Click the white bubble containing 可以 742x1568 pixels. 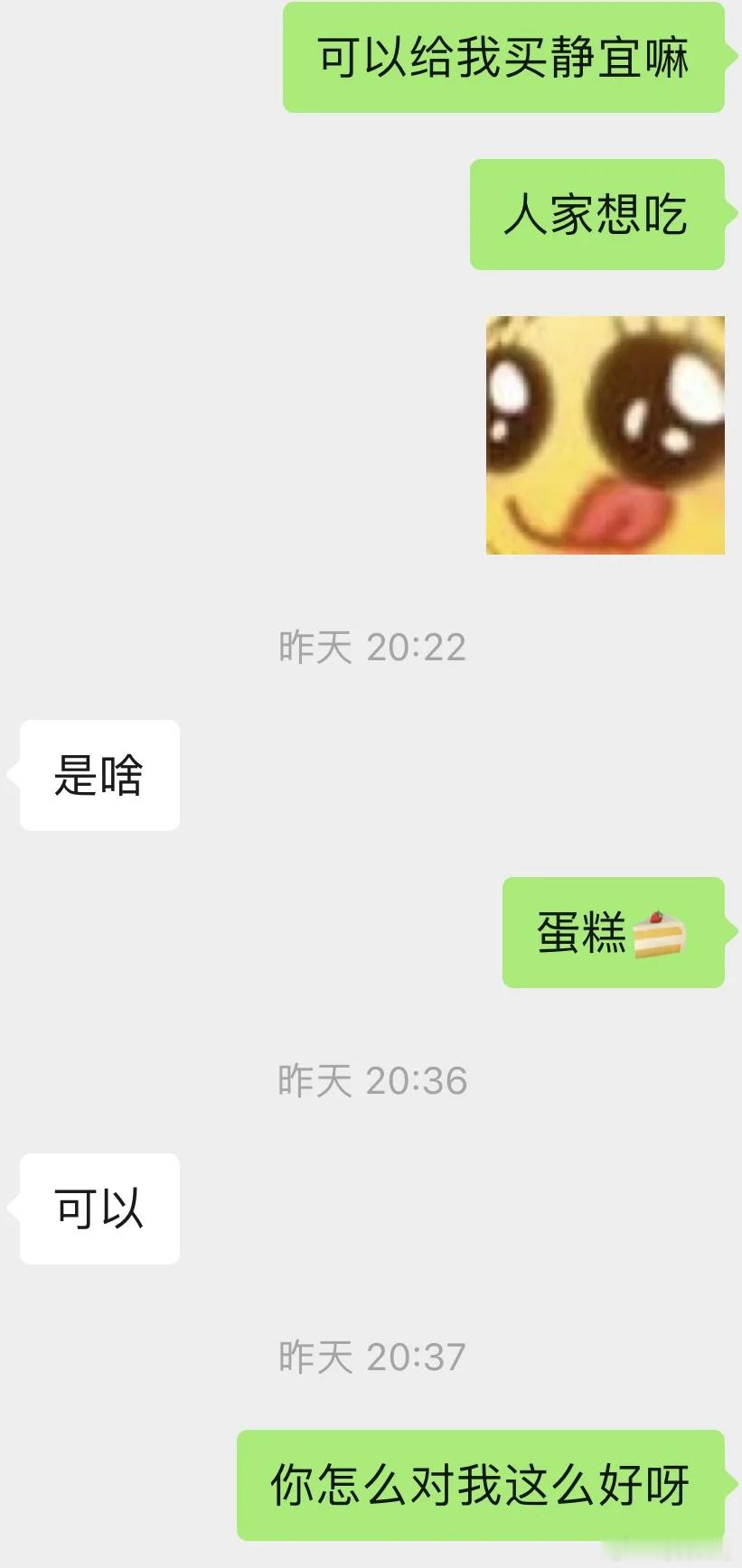point(98,1209)
